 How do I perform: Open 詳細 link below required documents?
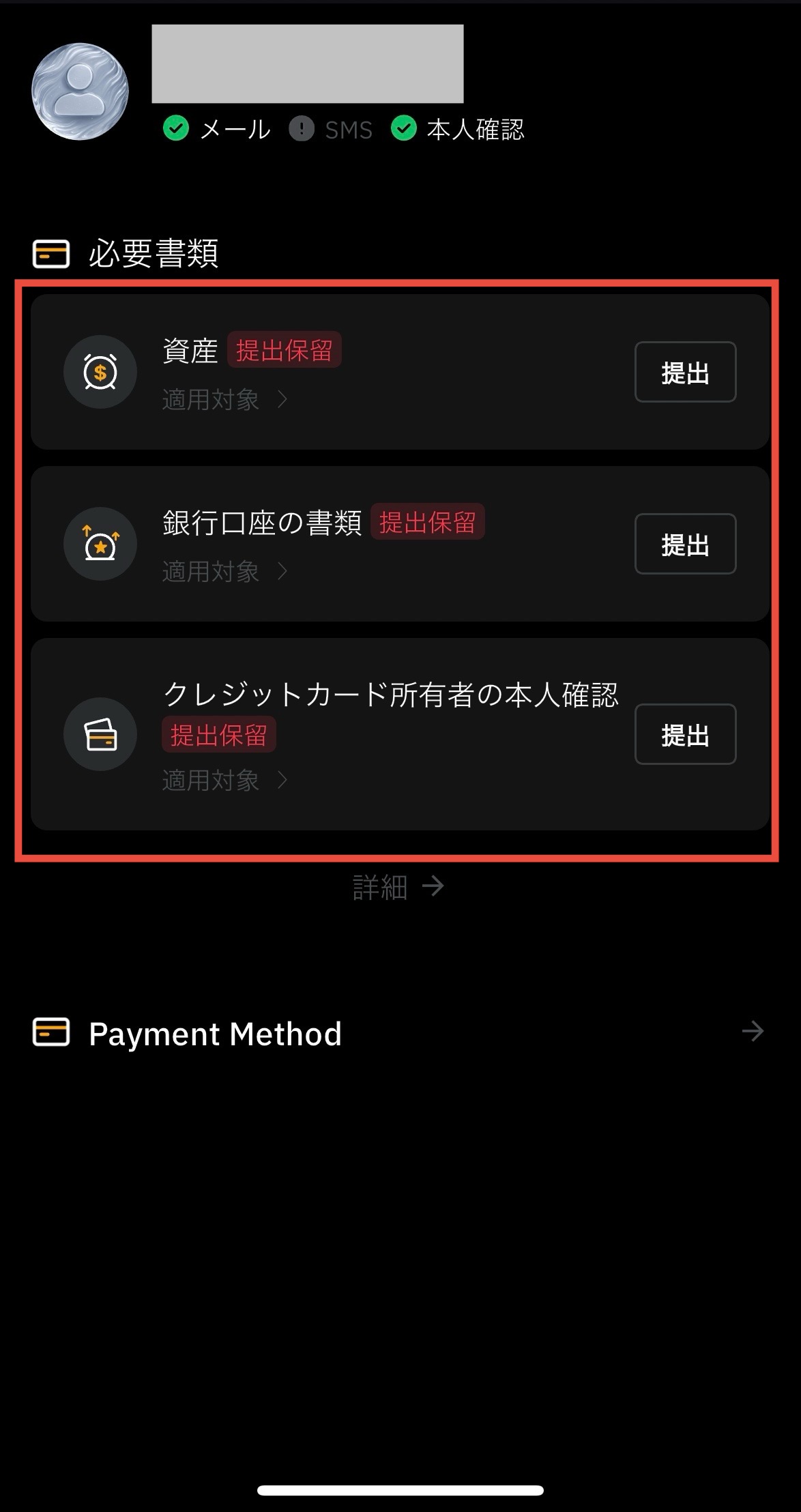(398, 887)
